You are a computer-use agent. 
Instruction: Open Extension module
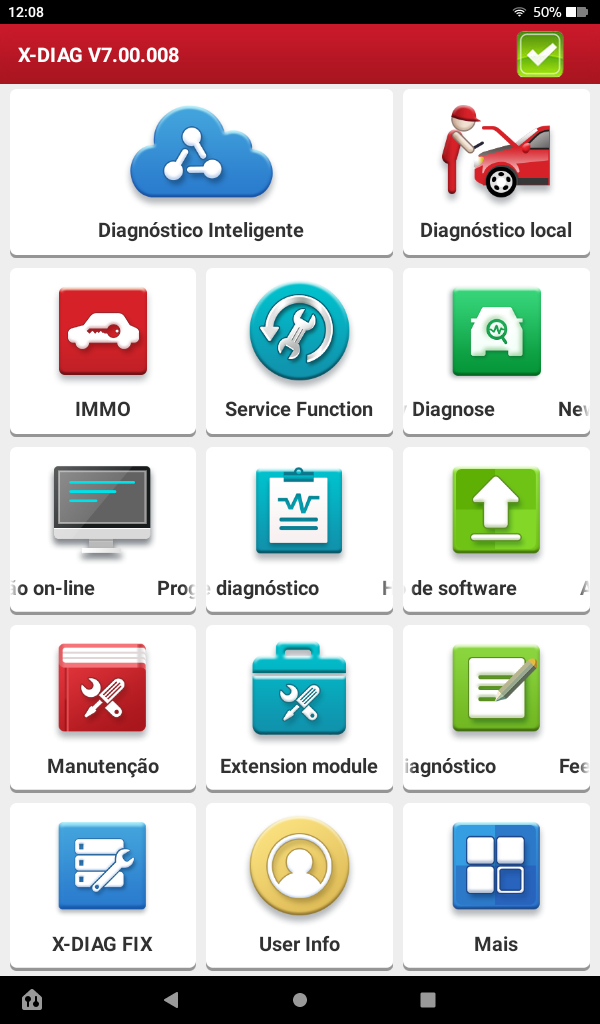coord(299,708)
